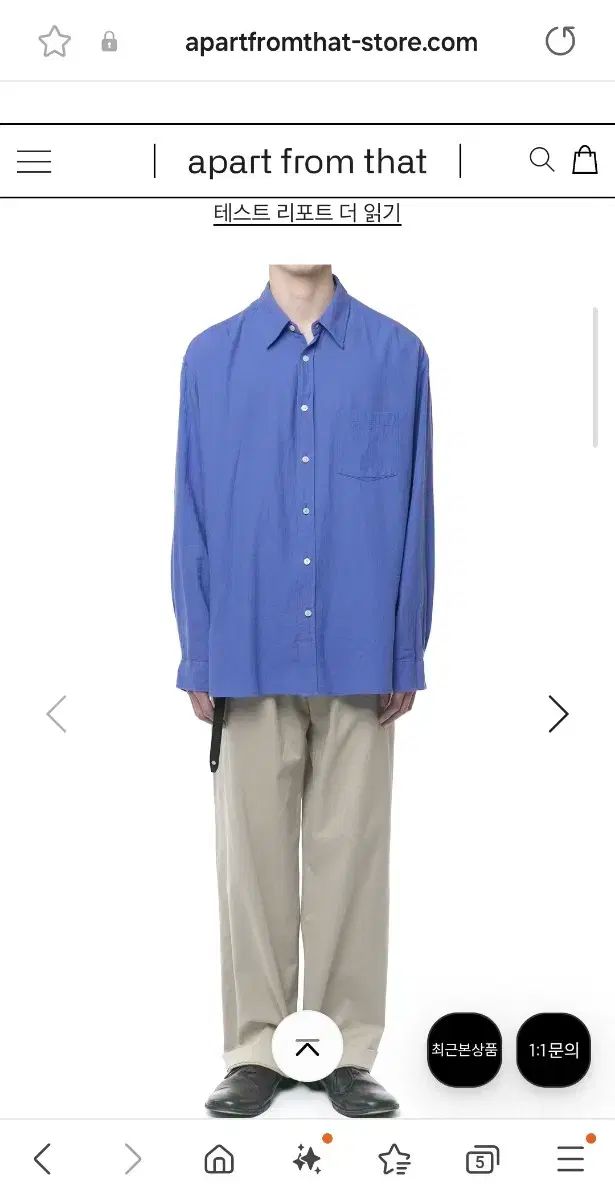Tap the address bar URL

coord(331,43)
